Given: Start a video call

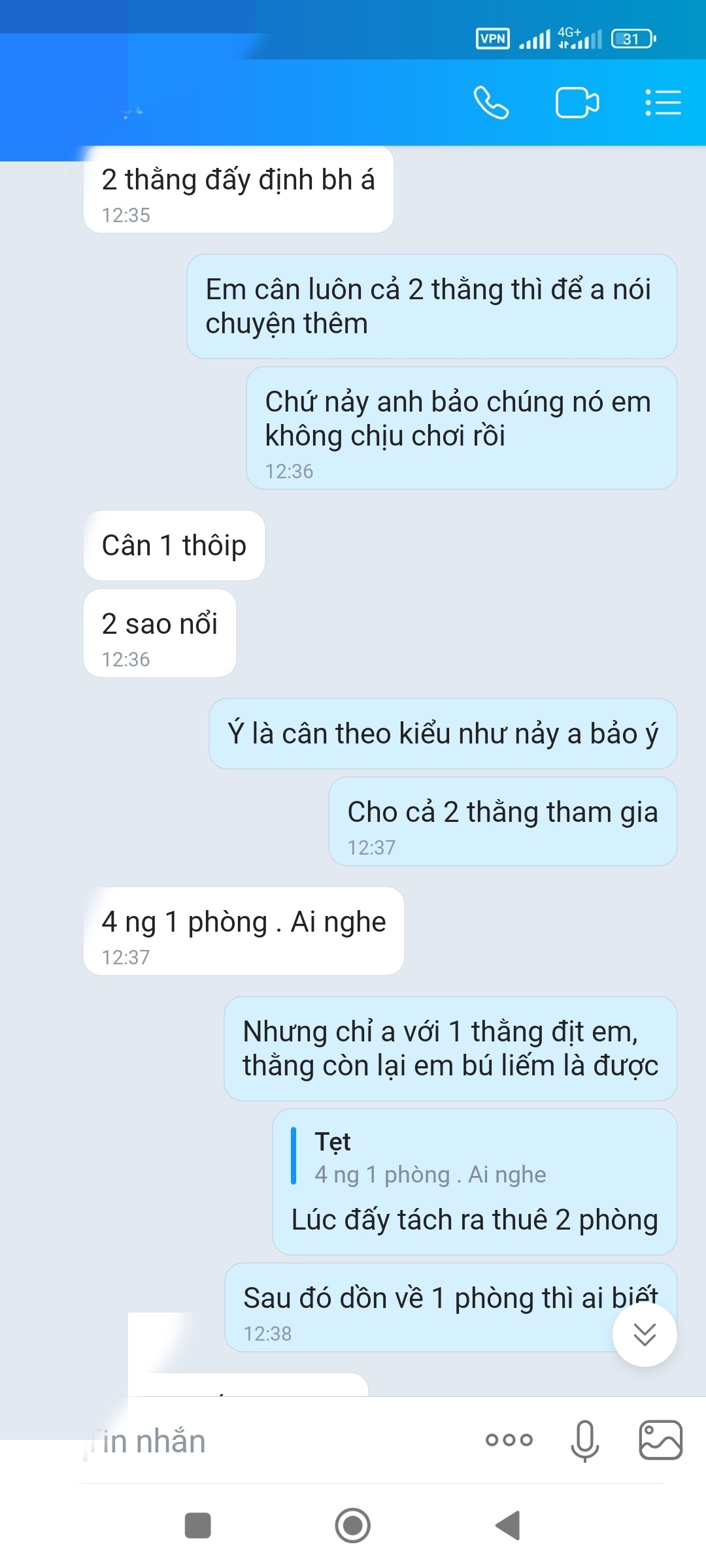Looking at the screenshot, I should (x=577, y=103).
